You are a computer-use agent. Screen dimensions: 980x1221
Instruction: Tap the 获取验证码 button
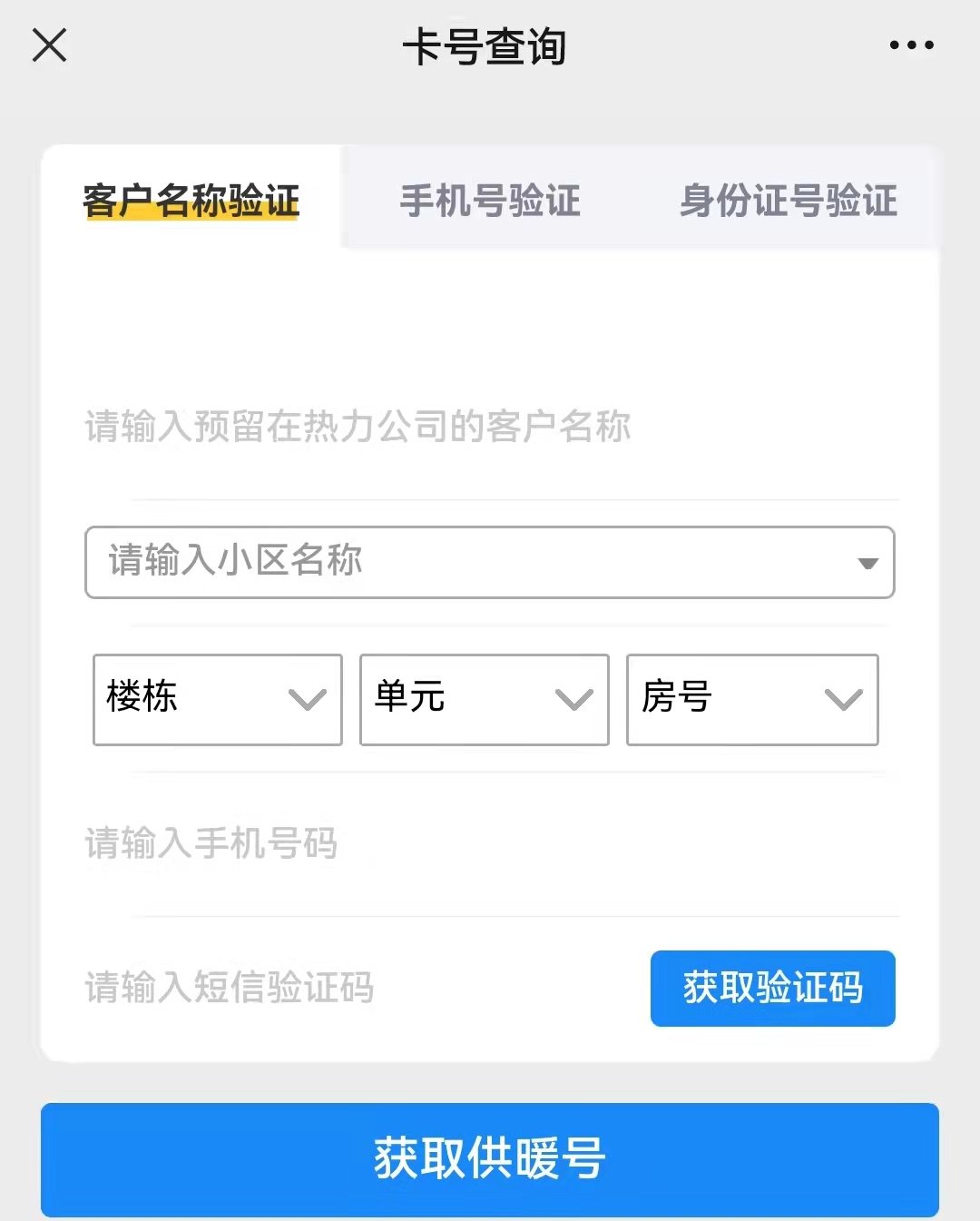(772, 988)
